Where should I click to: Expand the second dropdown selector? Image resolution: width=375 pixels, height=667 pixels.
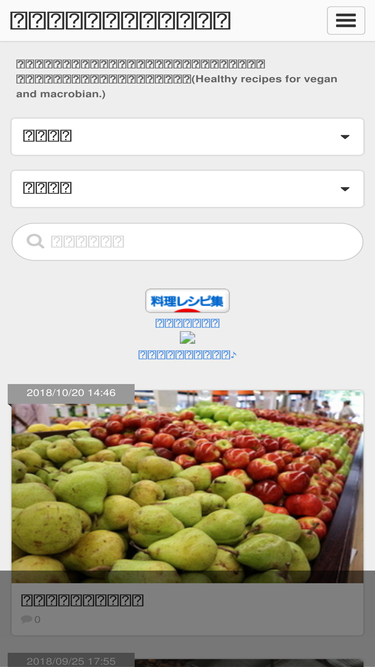point(188,189)
